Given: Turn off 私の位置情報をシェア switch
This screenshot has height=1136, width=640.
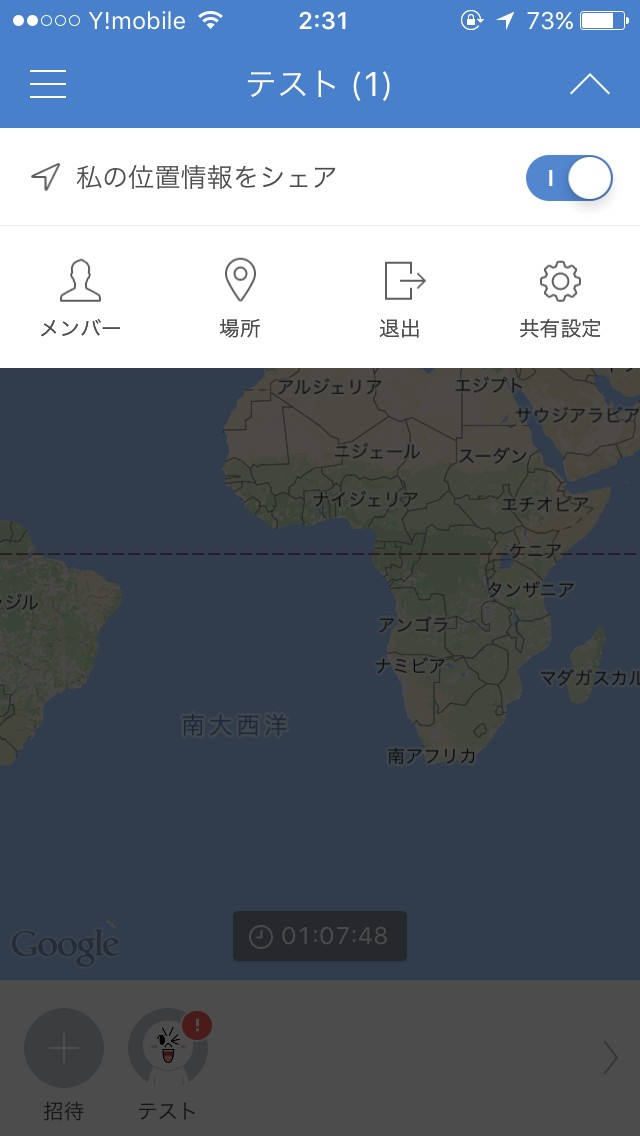Looking at the screenshot, I should [x=569, y=178].
